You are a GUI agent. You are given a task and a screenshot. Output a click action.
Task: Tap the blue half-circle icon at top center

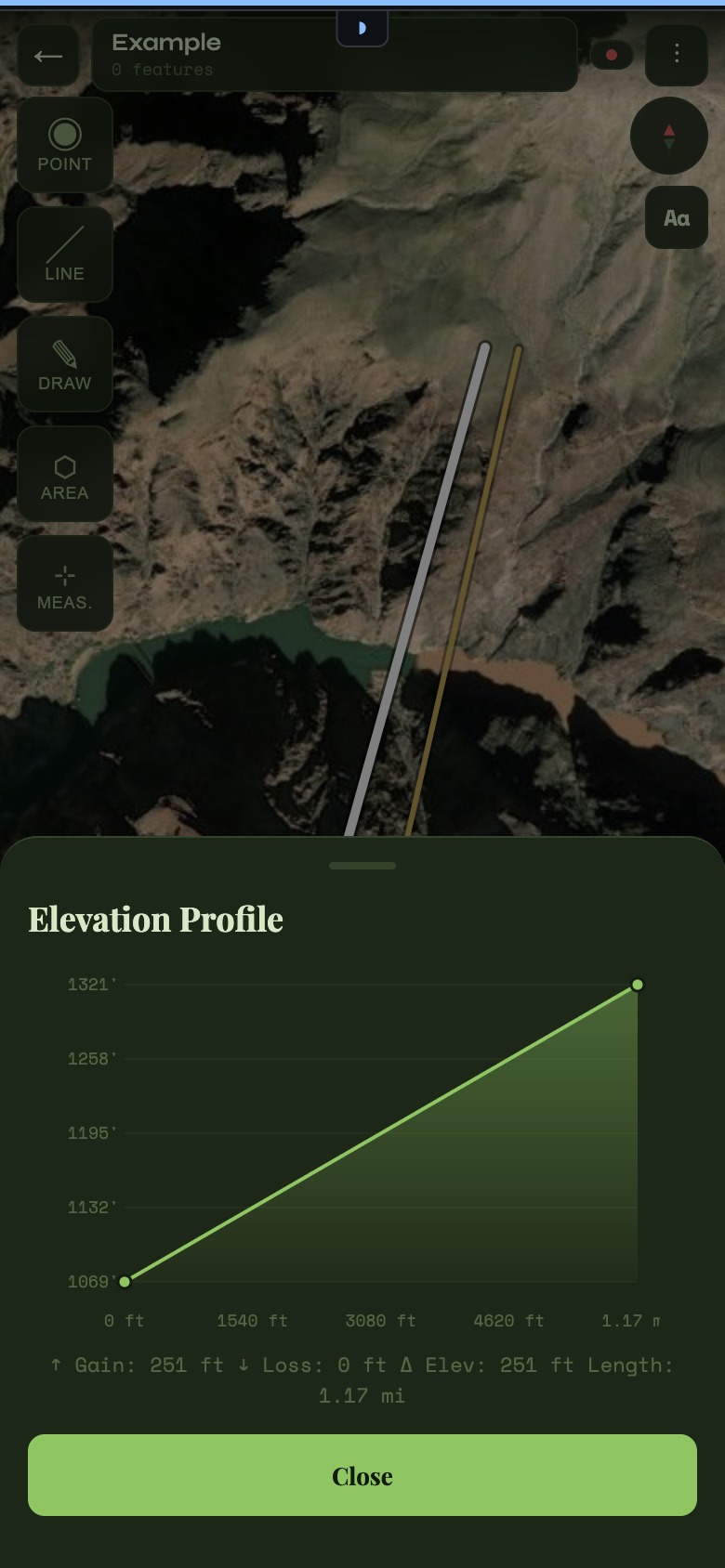[x=362, y=27]
